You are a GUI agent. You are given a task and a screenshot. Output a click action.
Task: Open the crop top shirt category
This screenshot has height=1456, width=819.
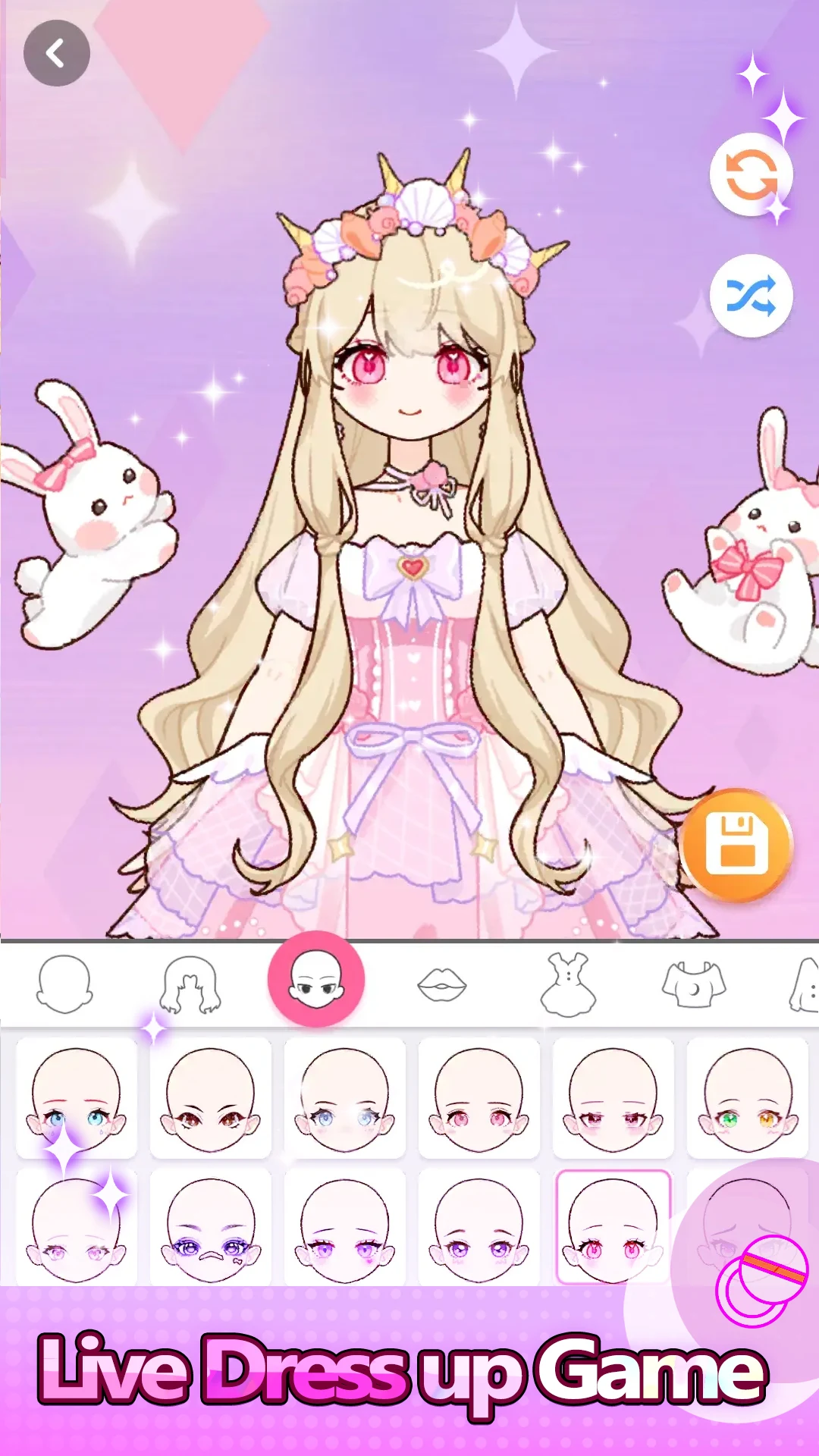pyautogui.click(x=693, y=985)
